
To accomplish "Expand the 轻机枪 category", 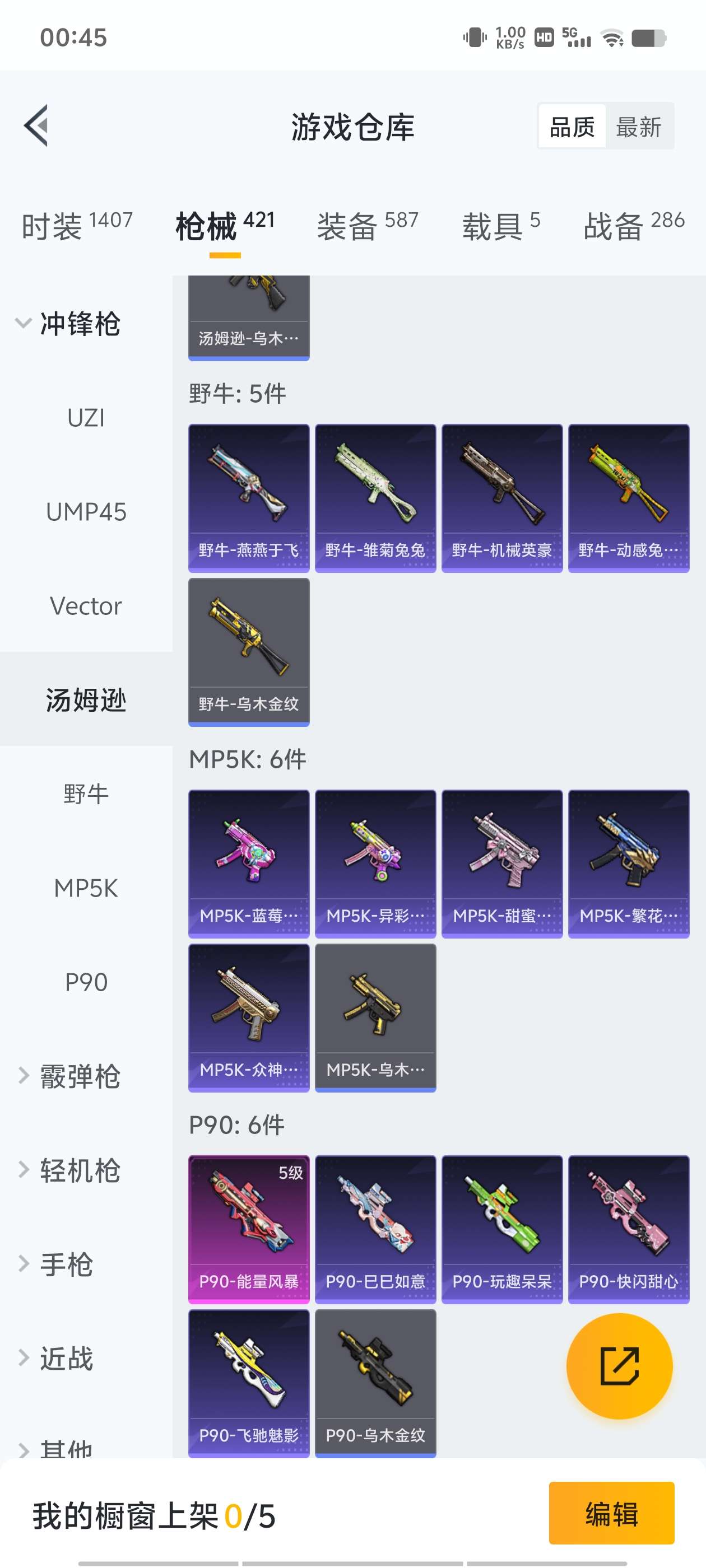I will (x=68, y=1170).
